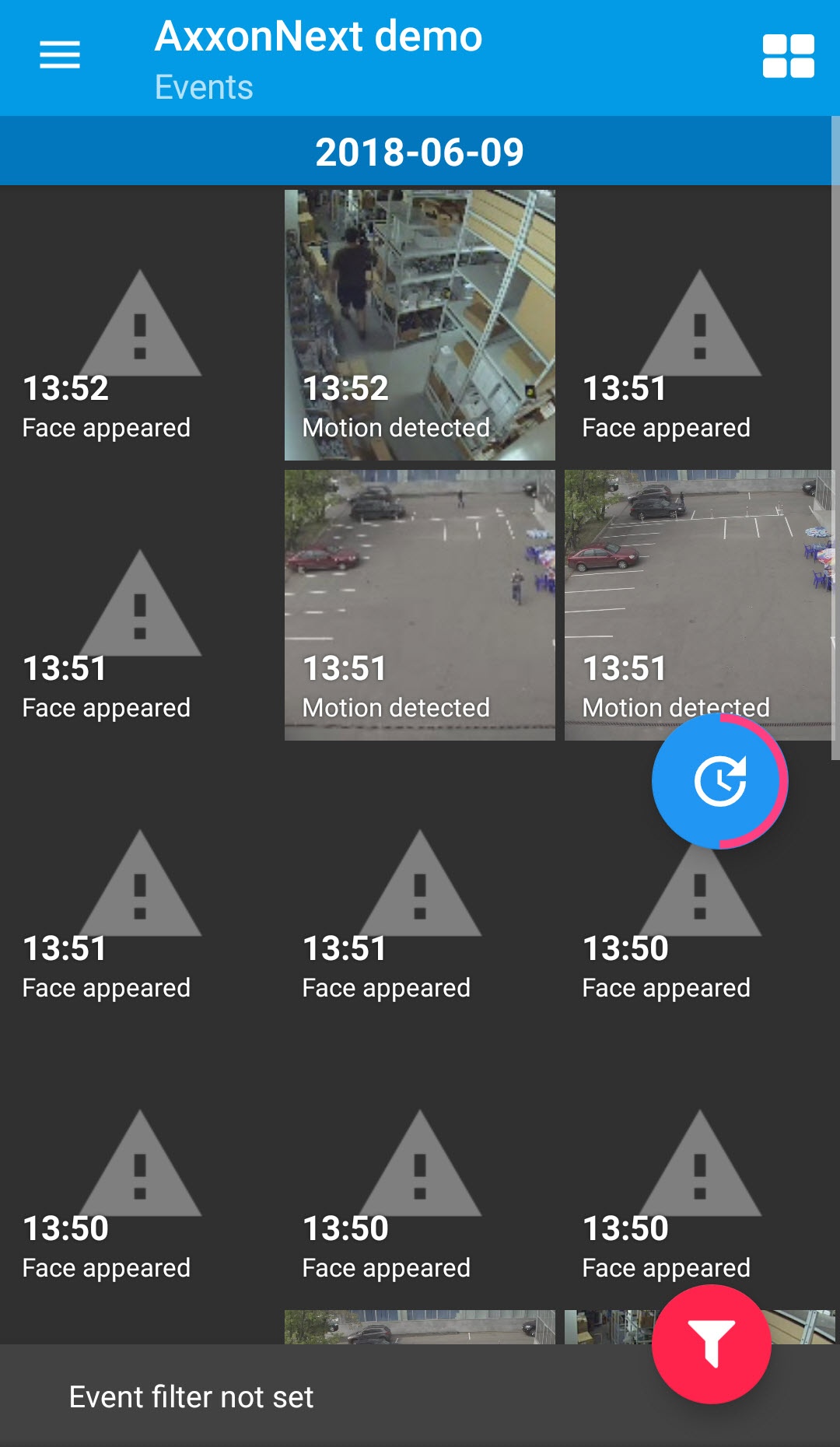
Task: View the 13:51 Motion detected event with cyclist
Action: [420, 605]
